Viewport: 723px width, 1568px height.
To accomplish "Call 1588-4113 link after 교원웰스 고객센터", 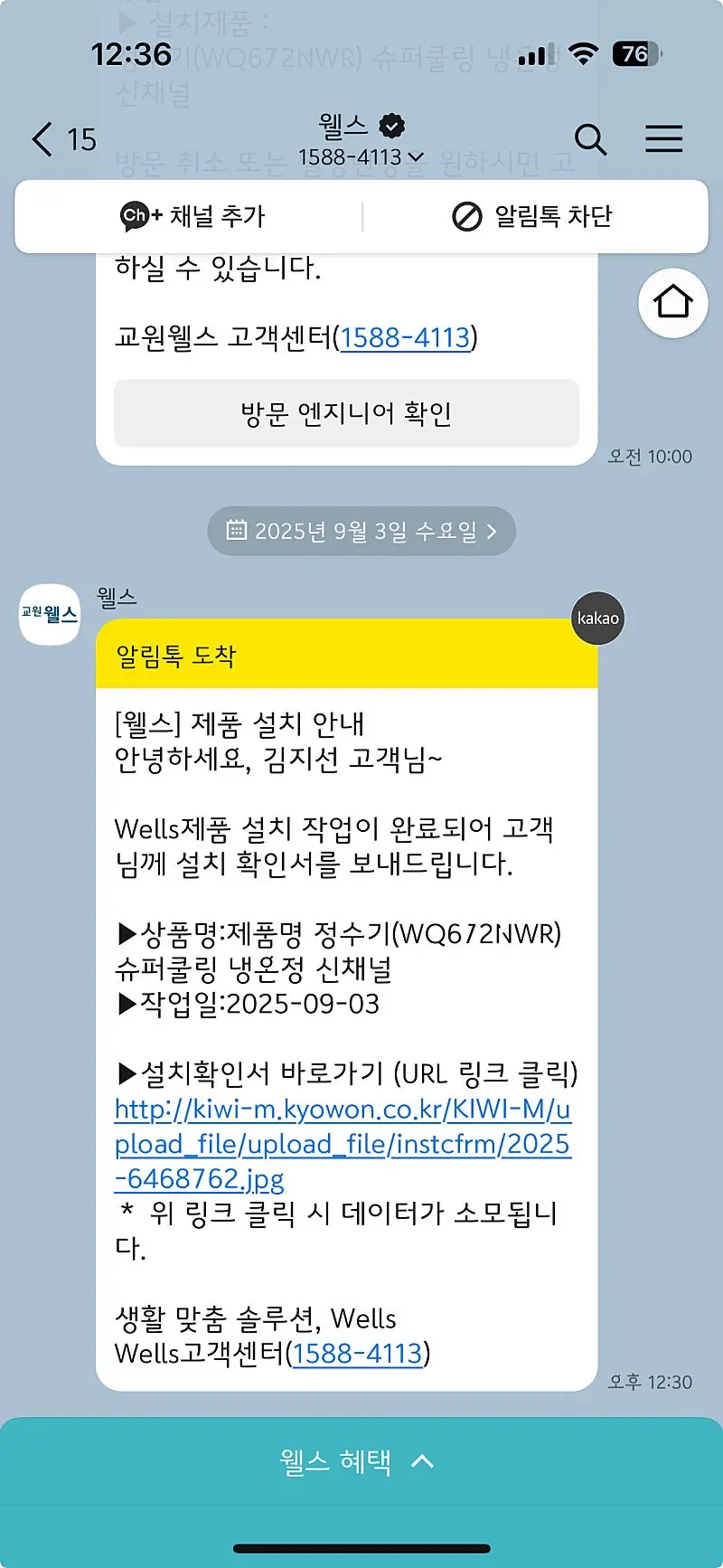I will click(x=405, y=337).
